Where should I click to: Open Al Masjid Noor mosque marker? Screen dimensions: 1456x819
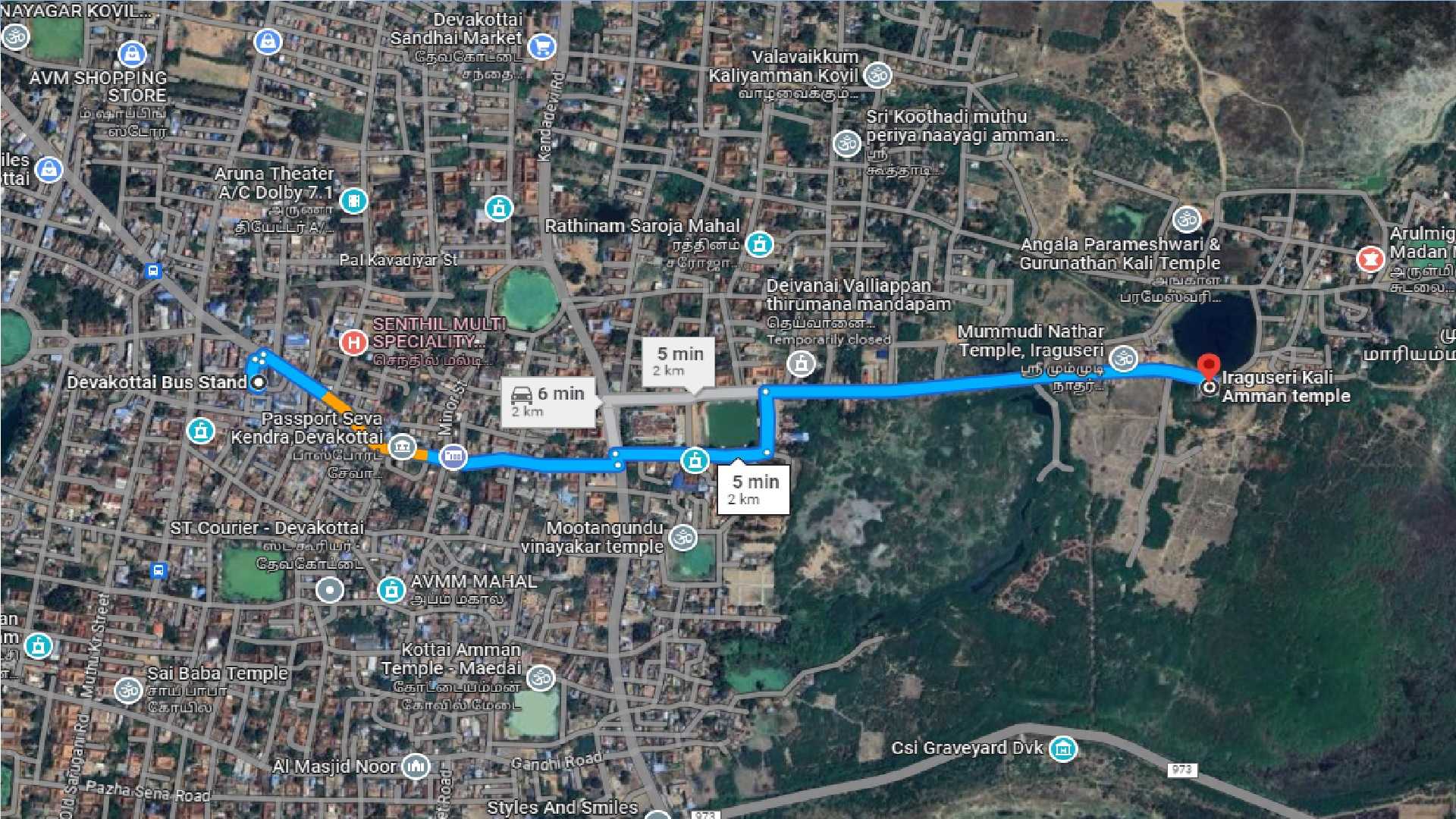(416, 767)
